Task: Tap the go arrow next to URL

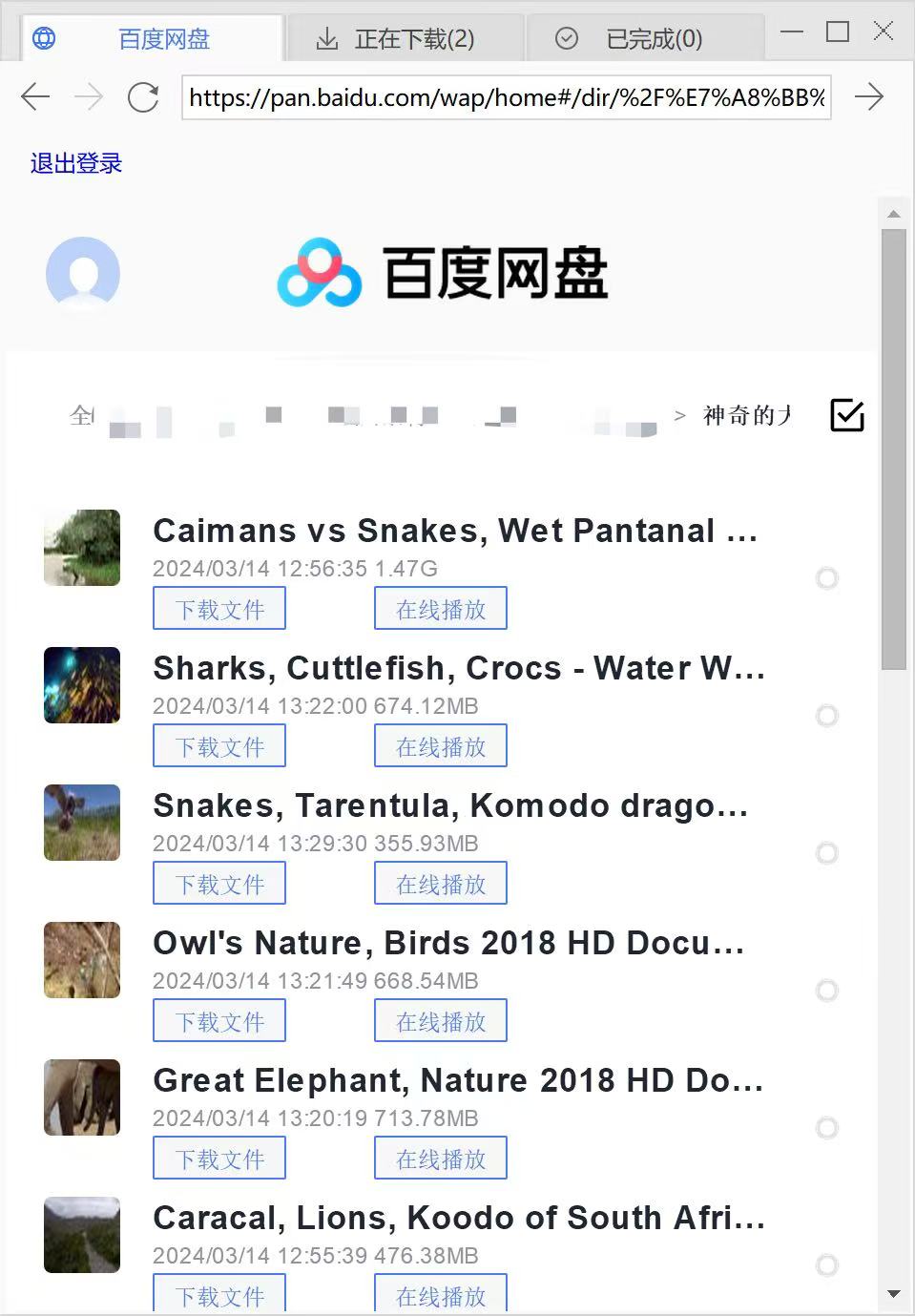Action: [868, 96]
